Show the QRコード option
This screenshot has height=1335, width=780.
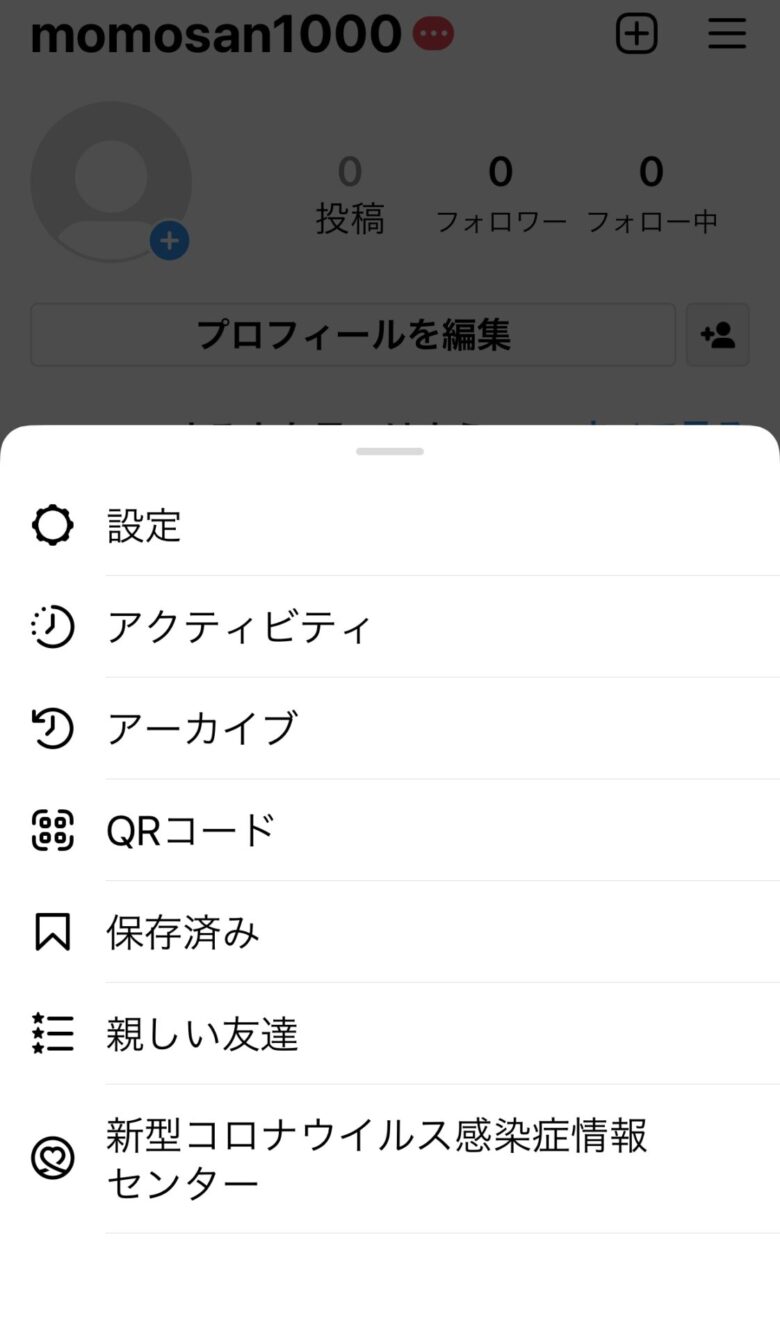click(390, 831)
